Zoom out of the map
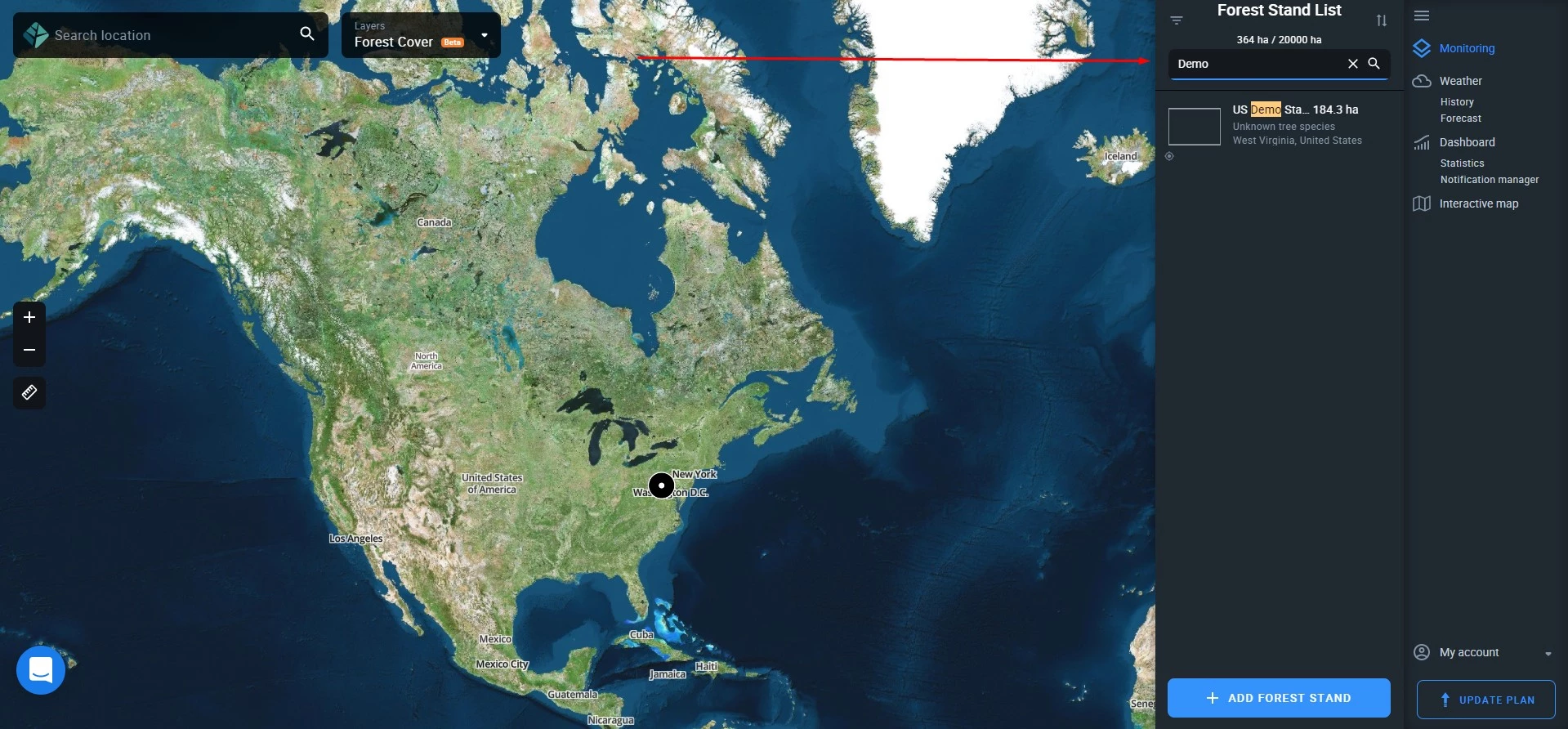The image size is (1568, 729). coord(29,350)
